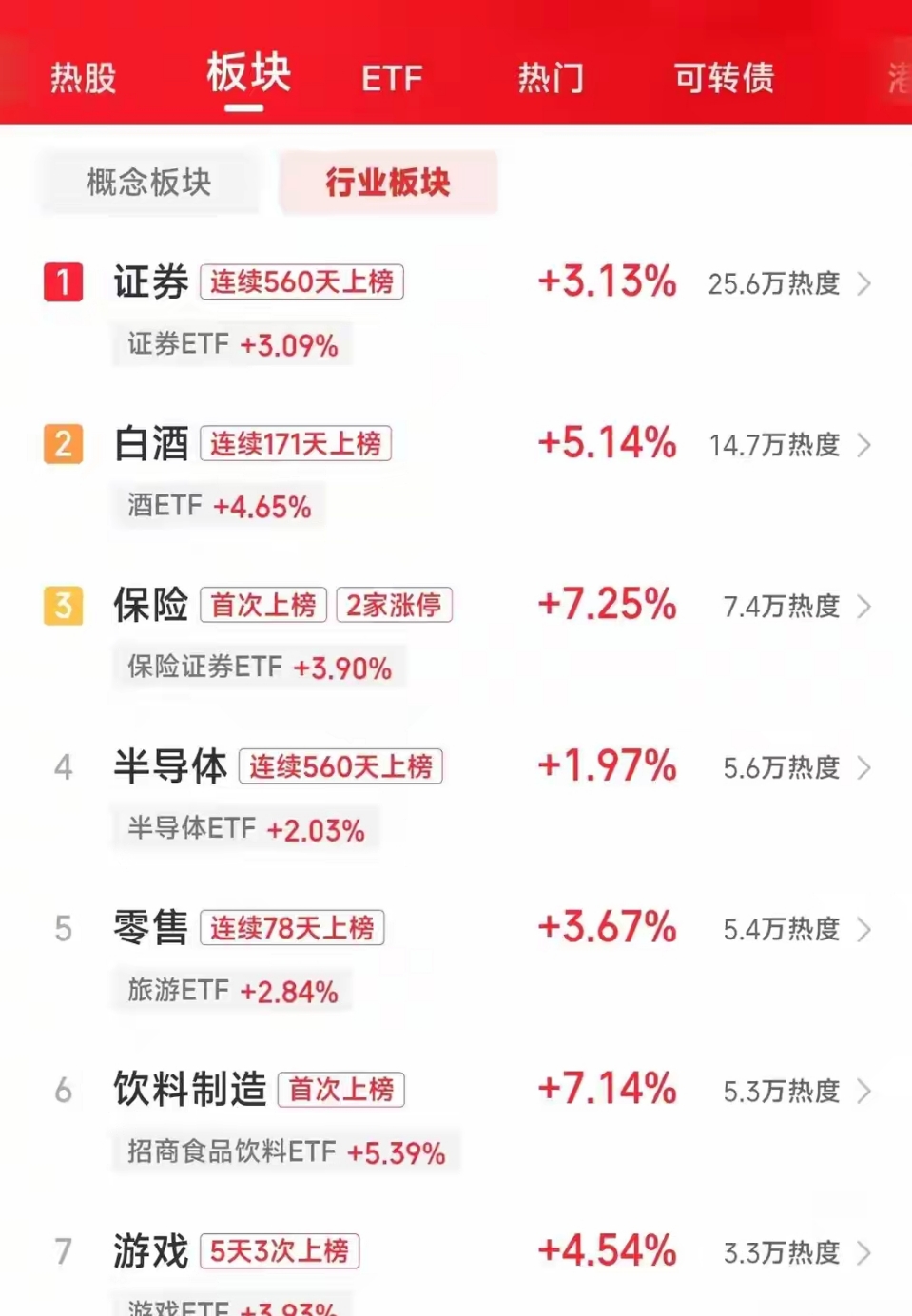Click the rank 1 badge next to 证券
912x1316 pixels.
(63, 282)
